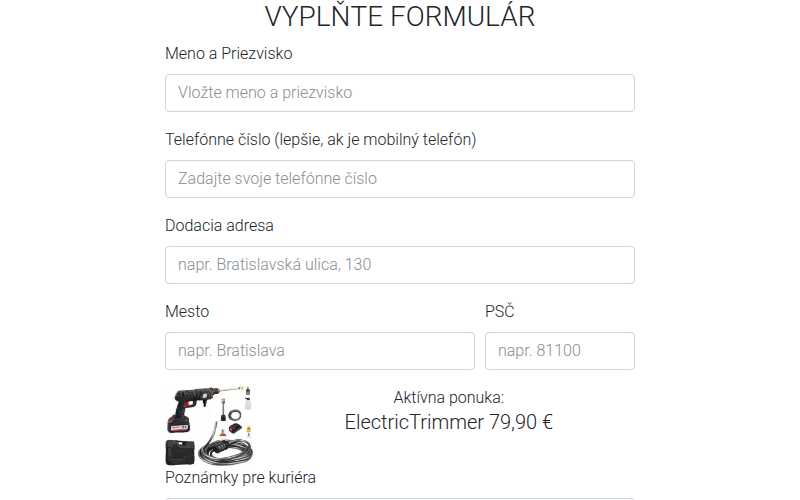
Task: Tap the Mesto city field
Action: pos(319,351)
